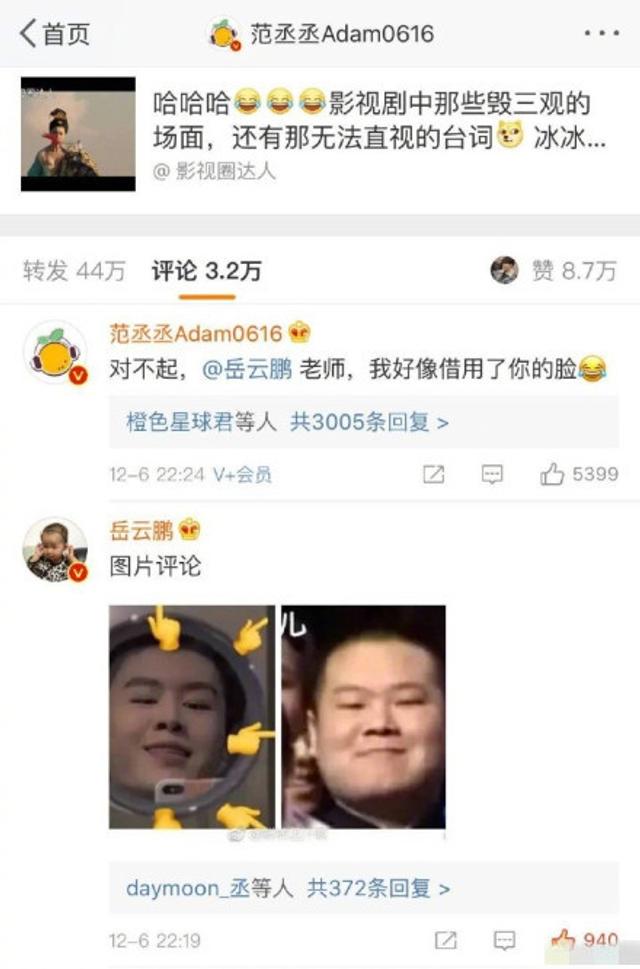The image size is (640, 969).
Task: Open the 赞 8.7万 likes list
Action: [555, 270]
